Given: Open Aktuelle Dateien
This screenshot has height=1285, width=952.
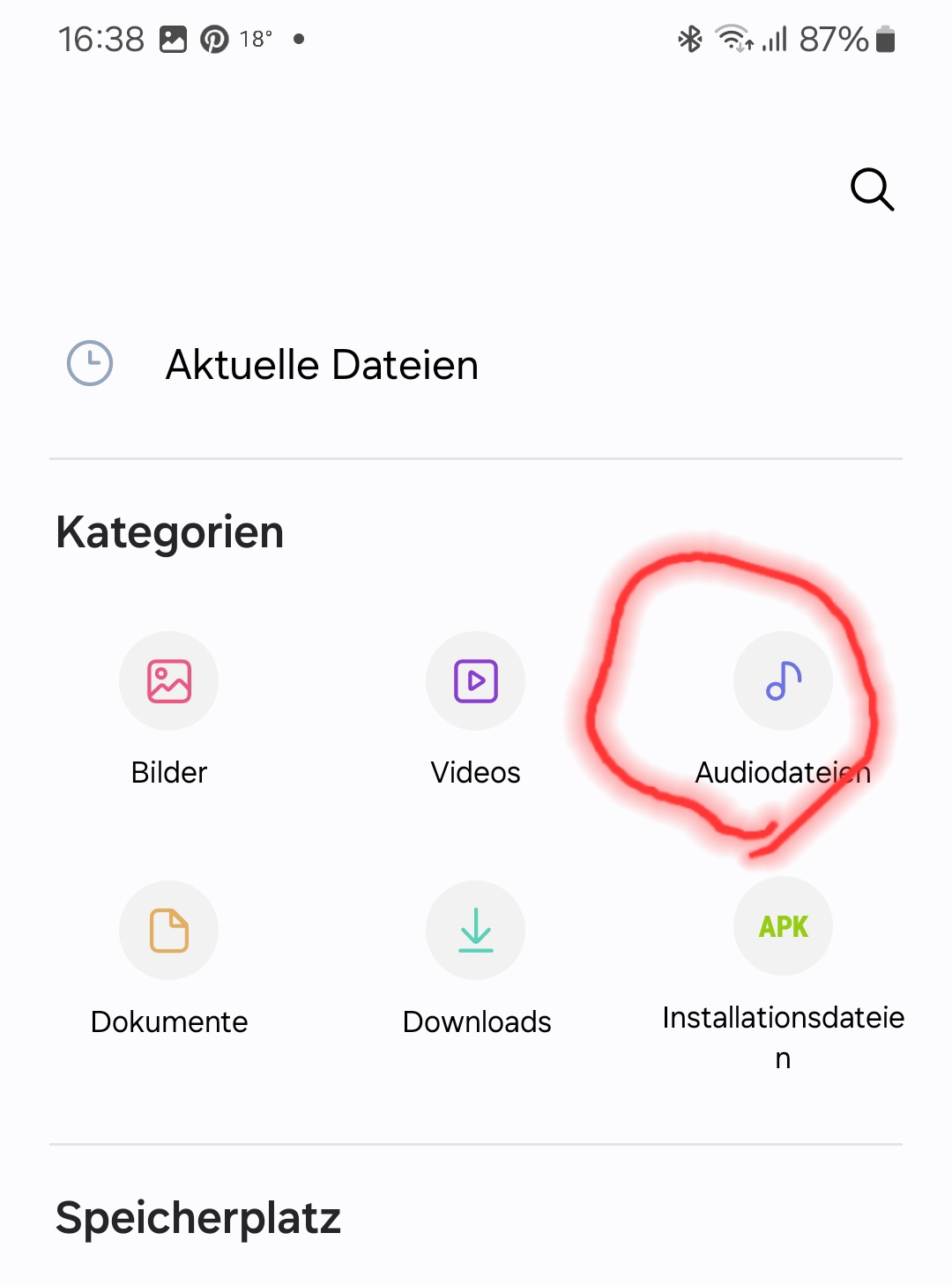Looking at the screenshot, I should tap(321, 365).
